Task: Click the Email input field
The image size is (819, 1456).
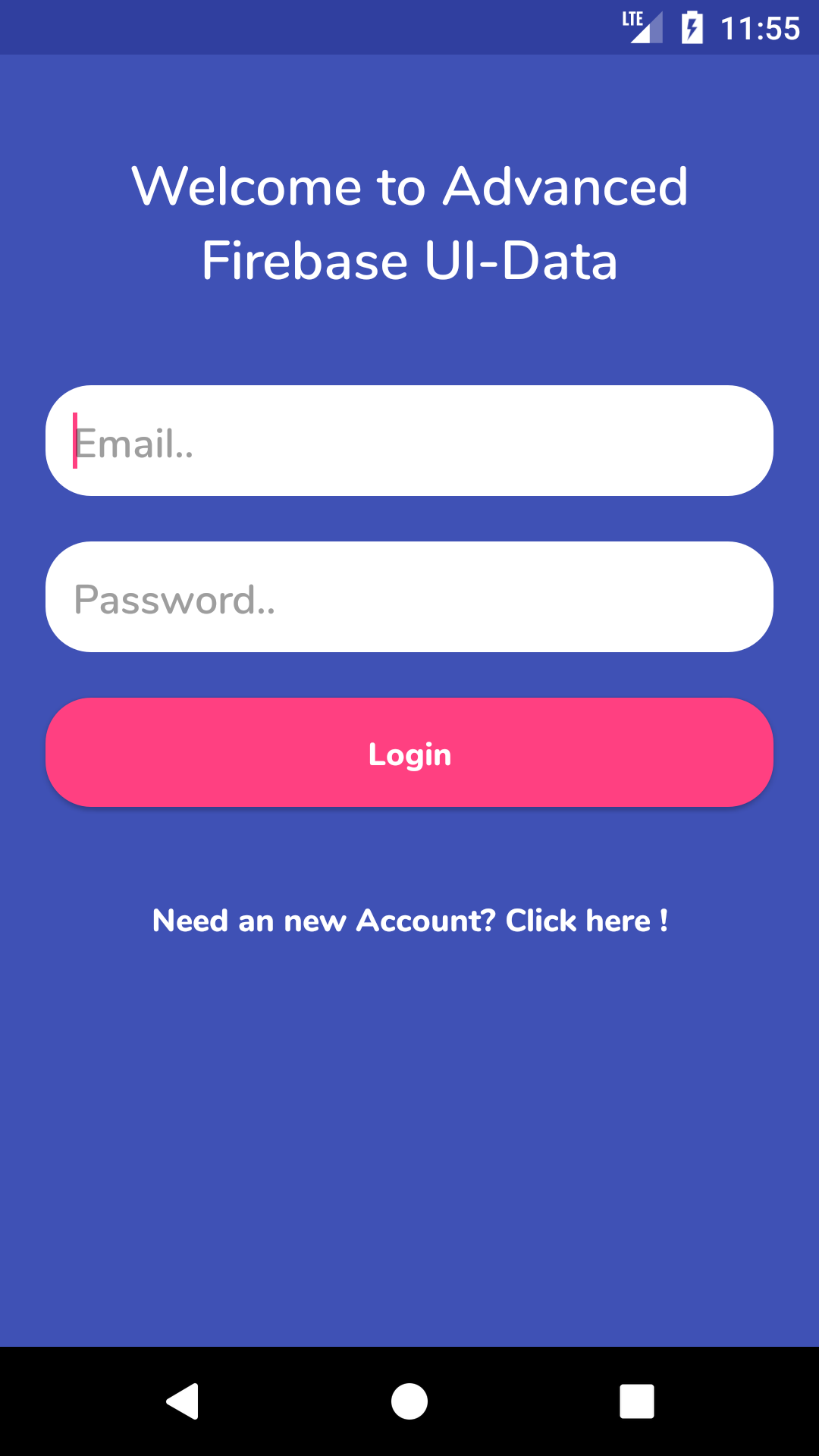Action: coord(409,440)
